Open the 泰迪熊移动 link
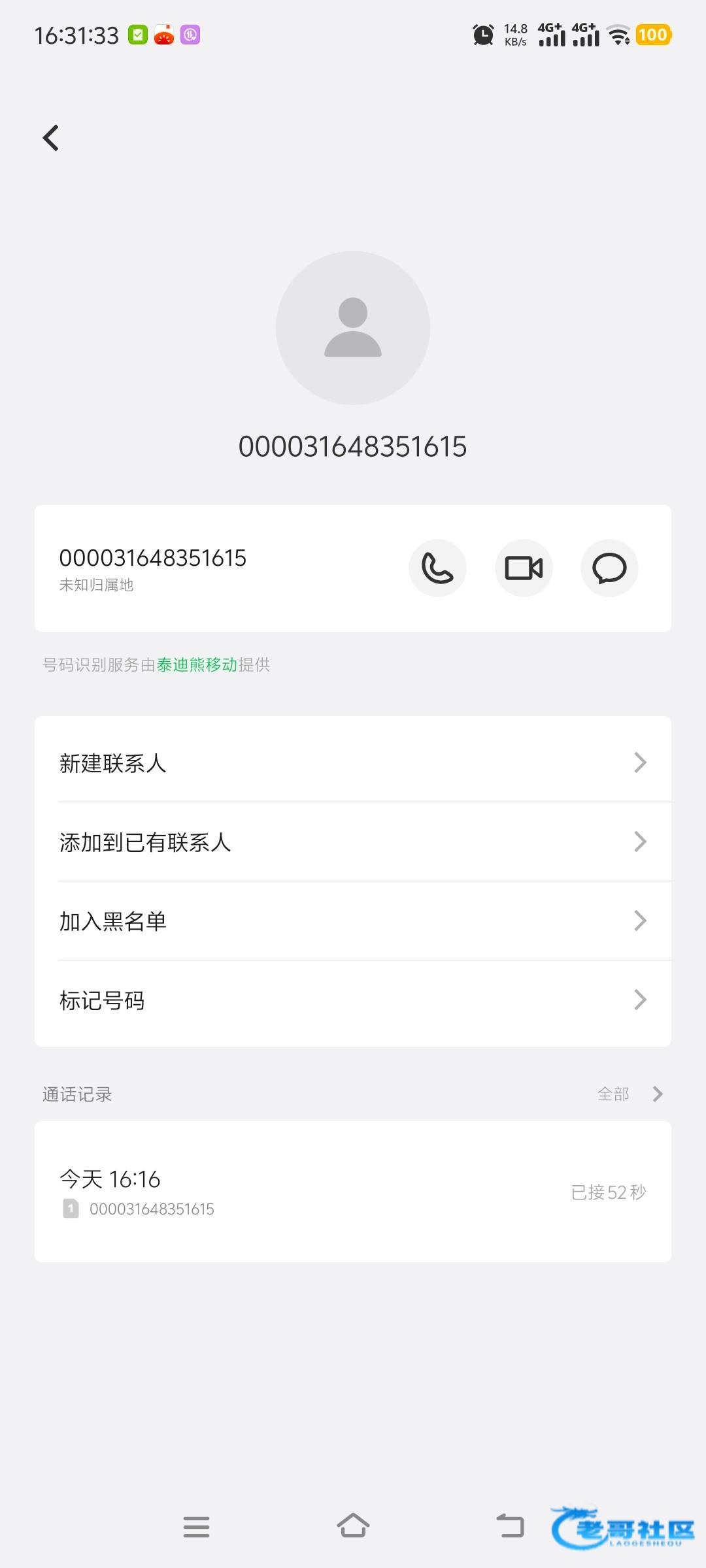The width and height of the screenshot is (706, 1568). [x=197, y=664]
